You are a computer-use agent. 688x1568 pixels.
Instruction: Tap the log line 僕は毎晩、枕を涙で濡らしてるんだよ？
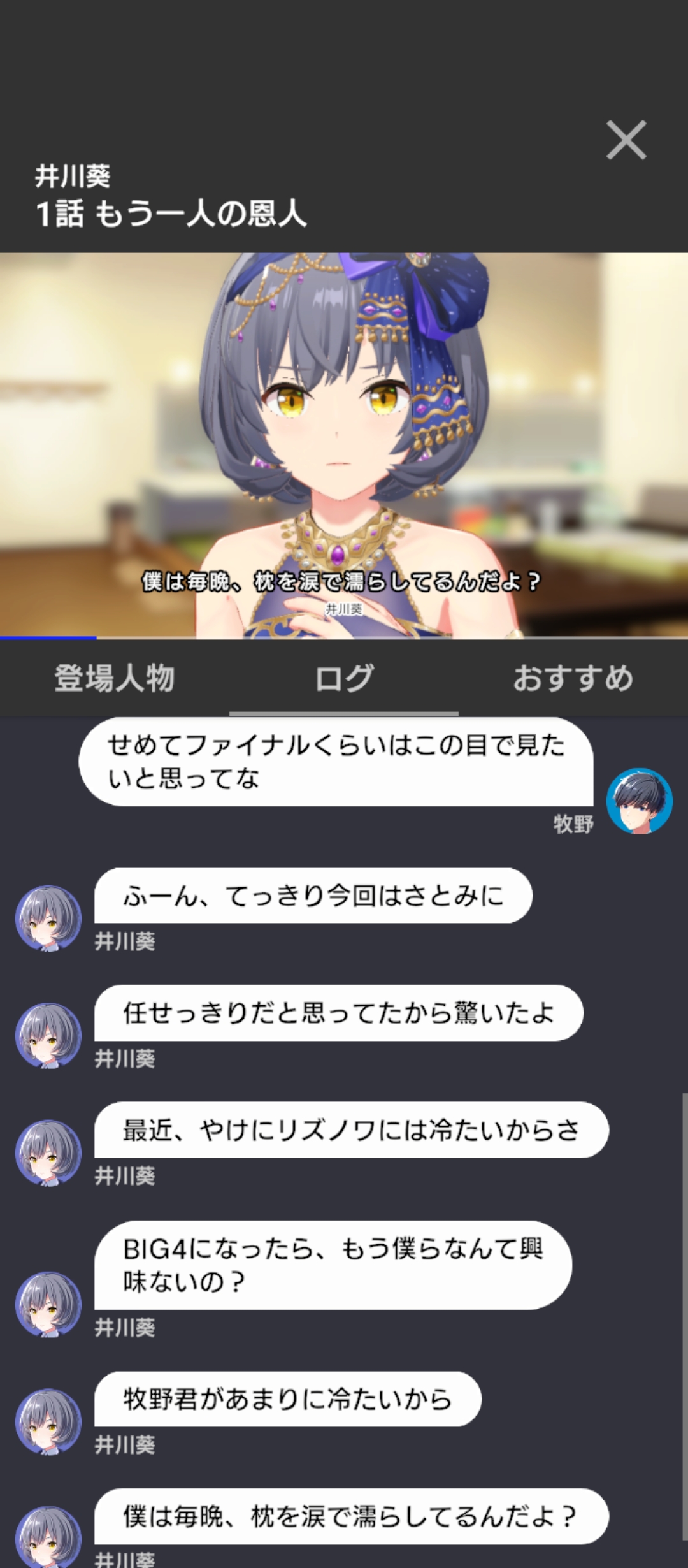351,1516
